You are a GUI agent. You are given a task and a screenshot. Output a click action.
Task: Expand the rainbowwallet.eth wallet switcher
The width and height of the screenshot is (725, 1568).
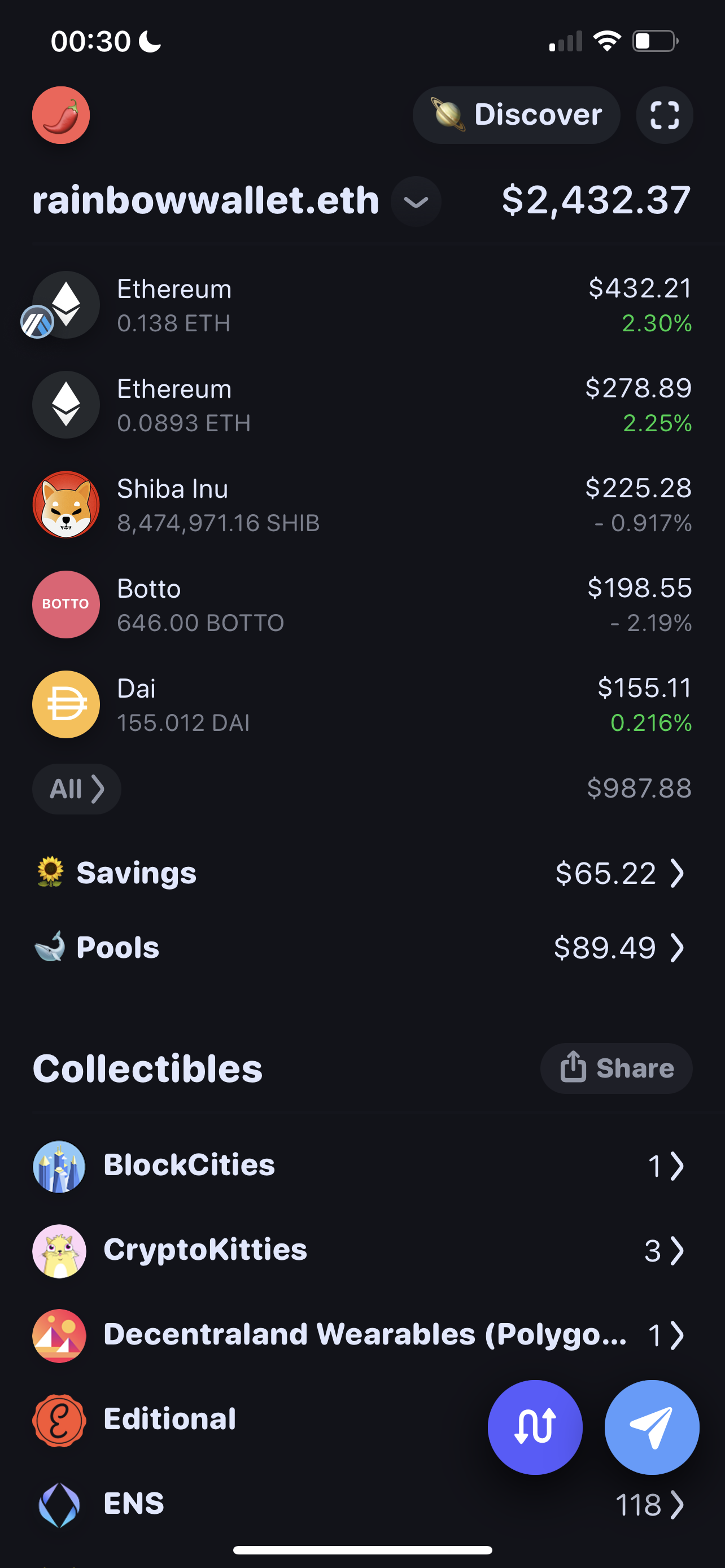tap(416, 202)
